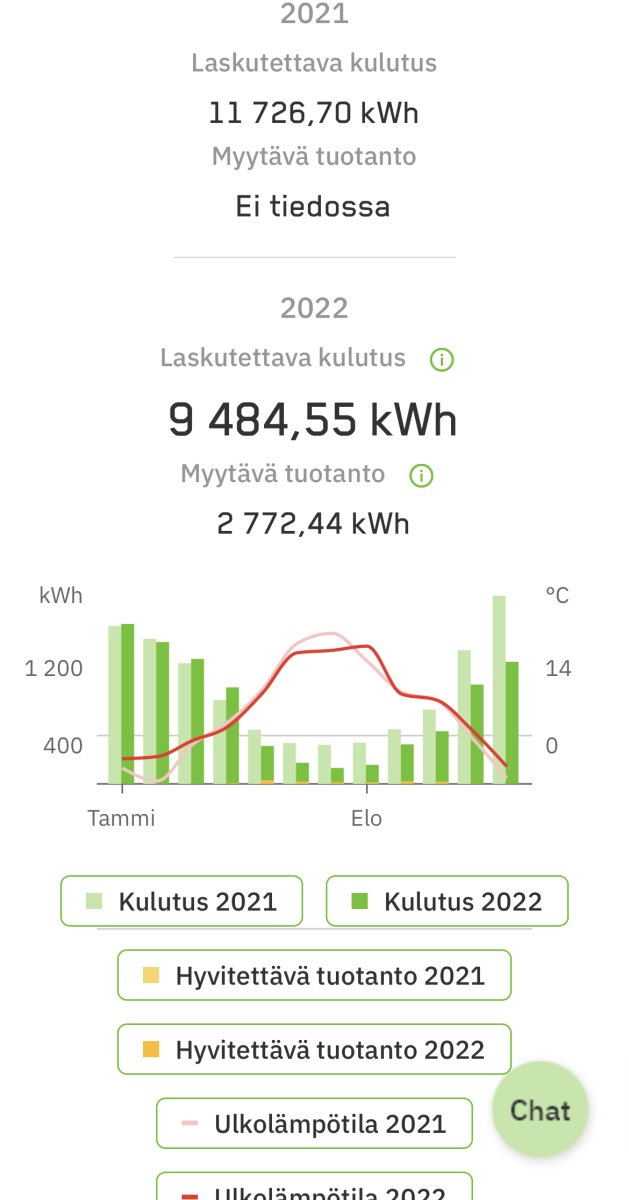Toggle the Kulutus 2021 series

click(x=182, y=901)
